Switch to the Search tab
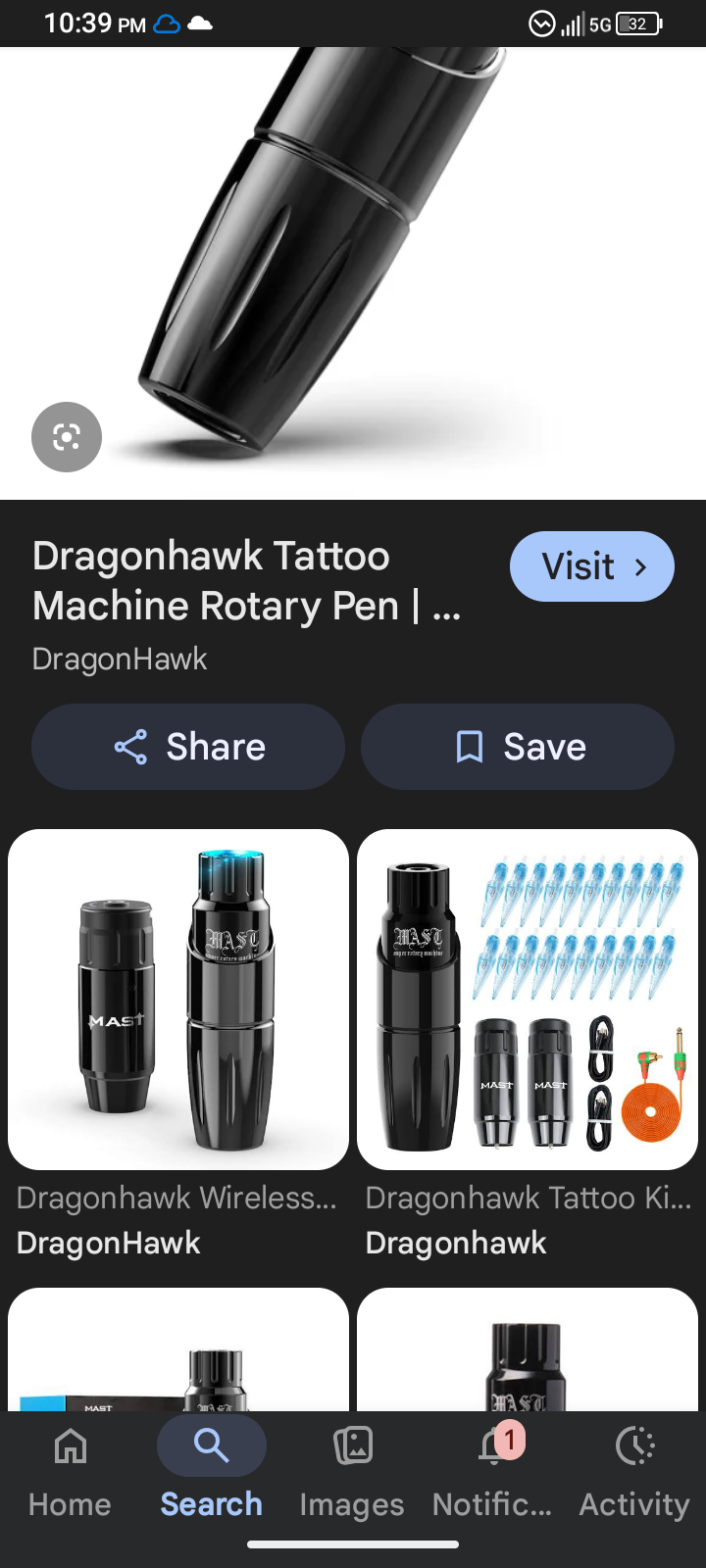This screenshot has height=1568, width=706. (211, 1467)
